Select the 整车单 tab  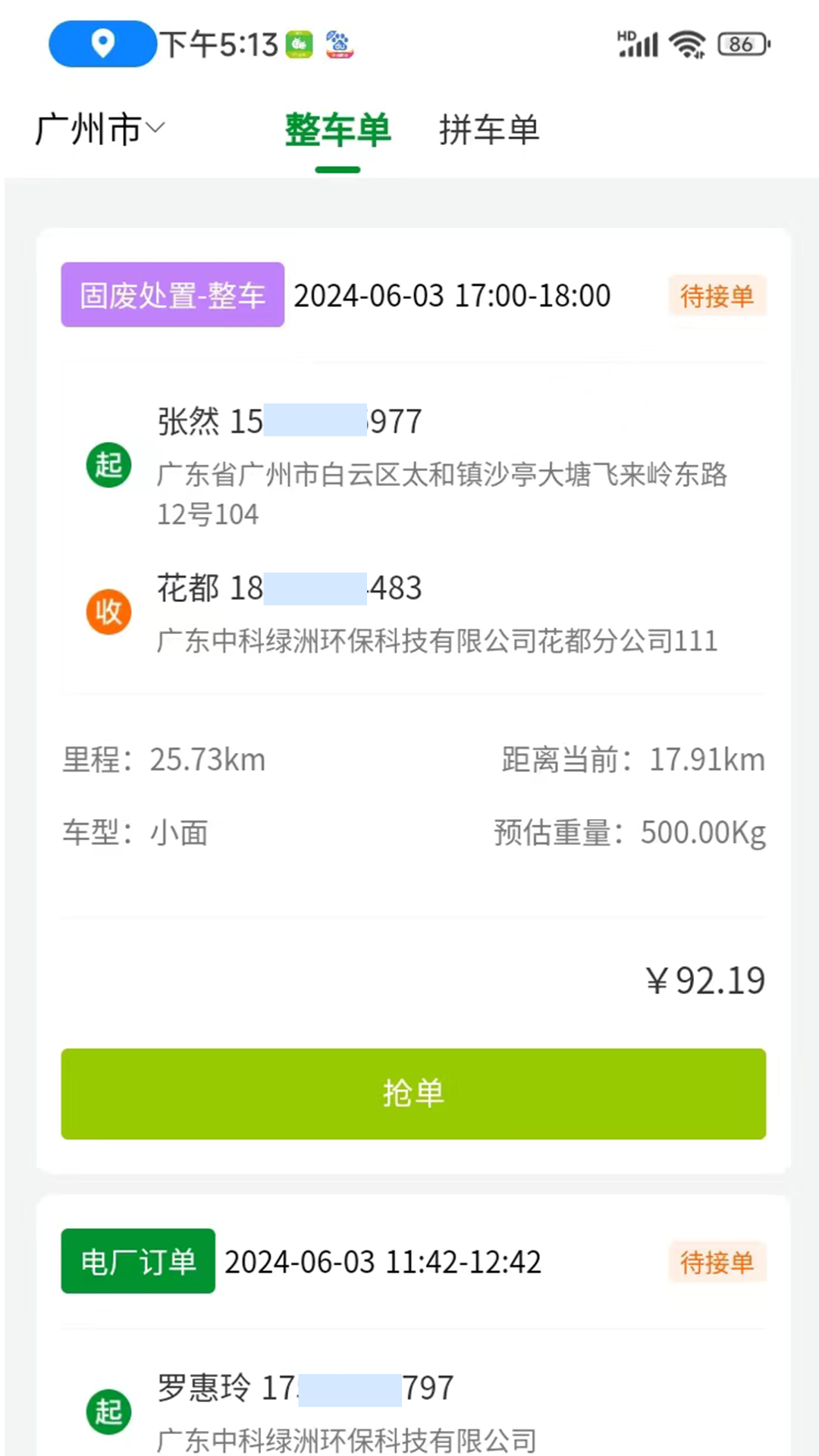[x=337, y=130]
